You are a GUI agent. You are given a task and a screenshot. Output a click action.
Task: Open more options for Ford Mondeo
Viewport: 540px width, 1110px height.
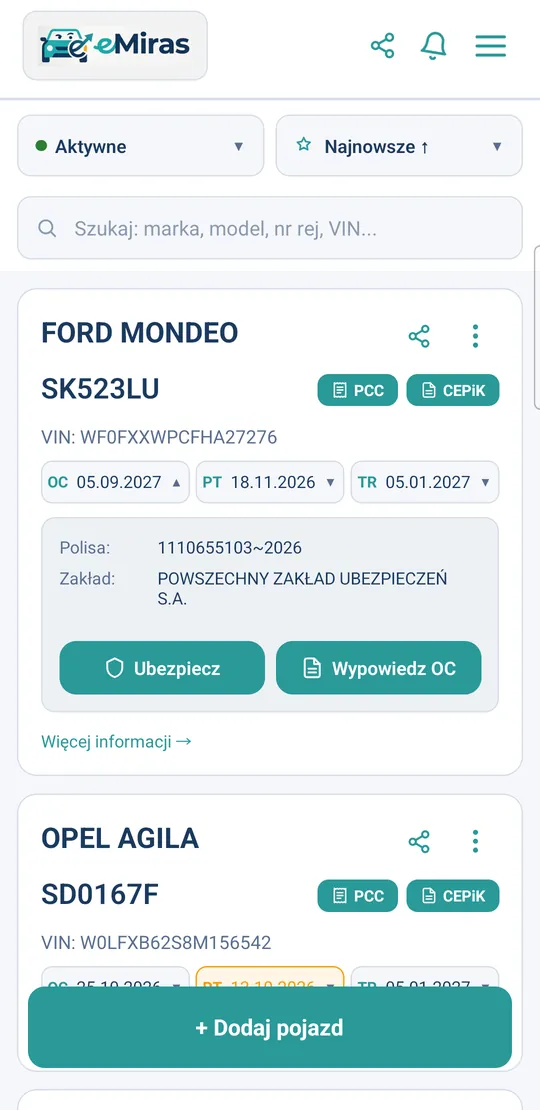click(476, 336)
